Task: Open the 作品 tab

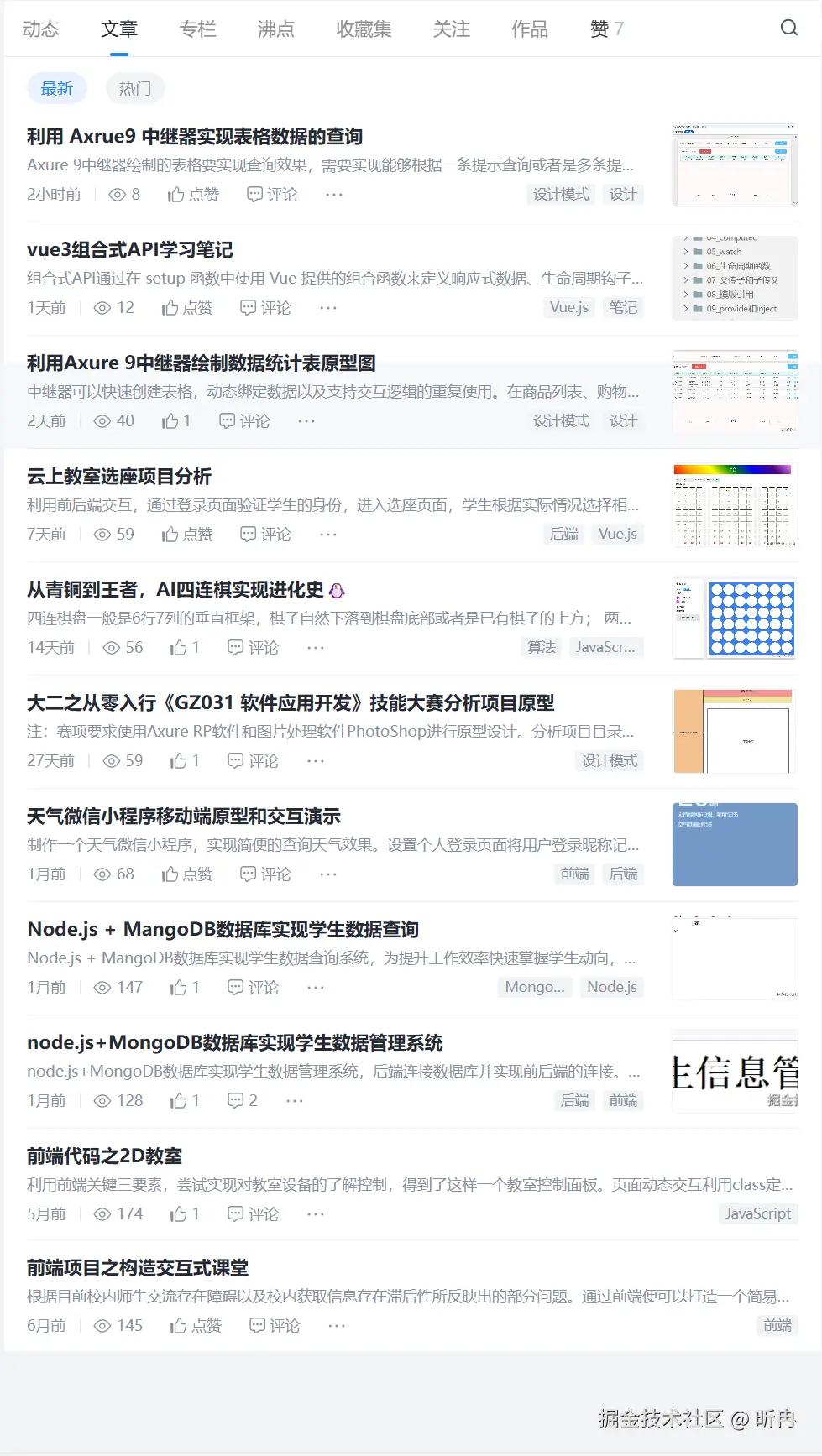Action: [x=529, y=29]
